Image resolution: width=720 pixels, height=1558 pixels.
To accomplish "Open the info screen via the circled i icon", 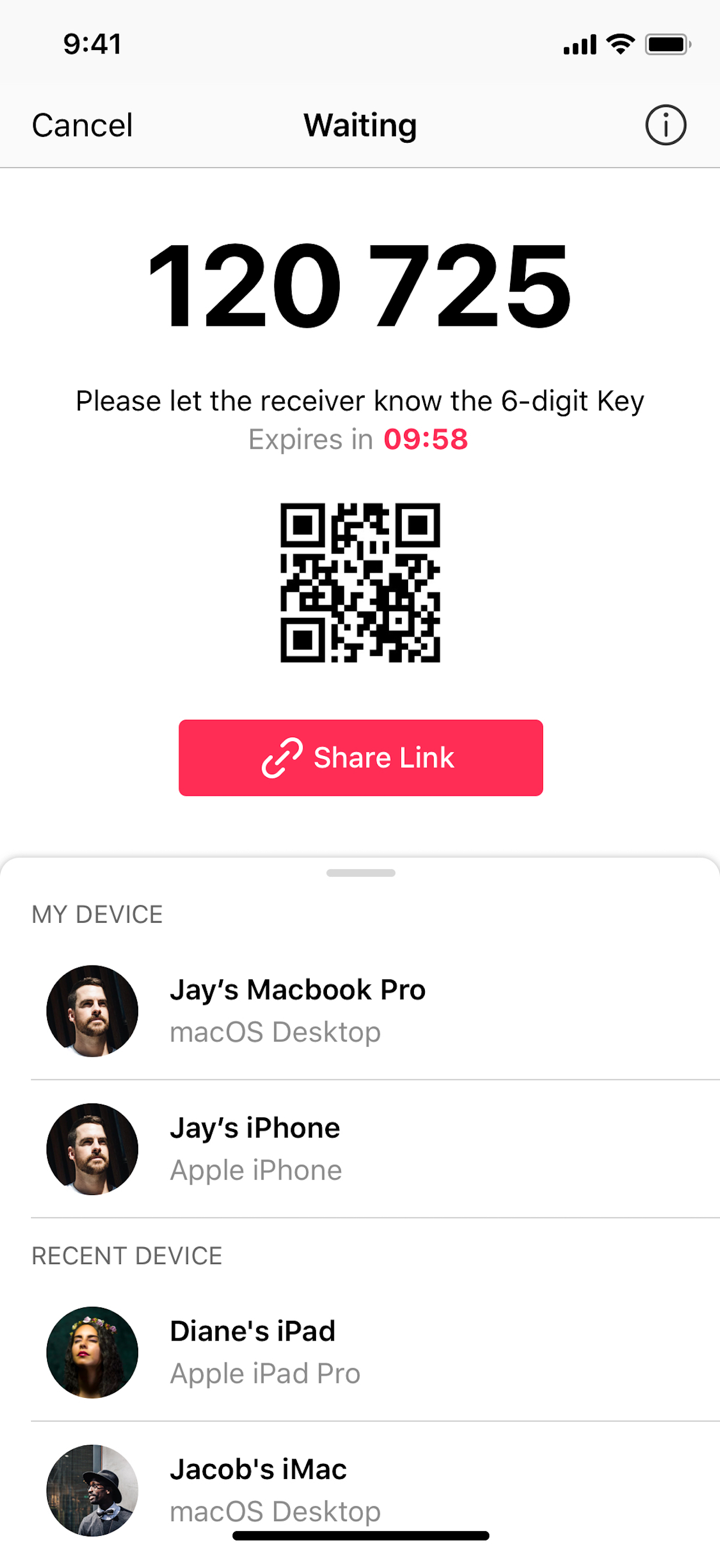I will (x=665, y=124).
